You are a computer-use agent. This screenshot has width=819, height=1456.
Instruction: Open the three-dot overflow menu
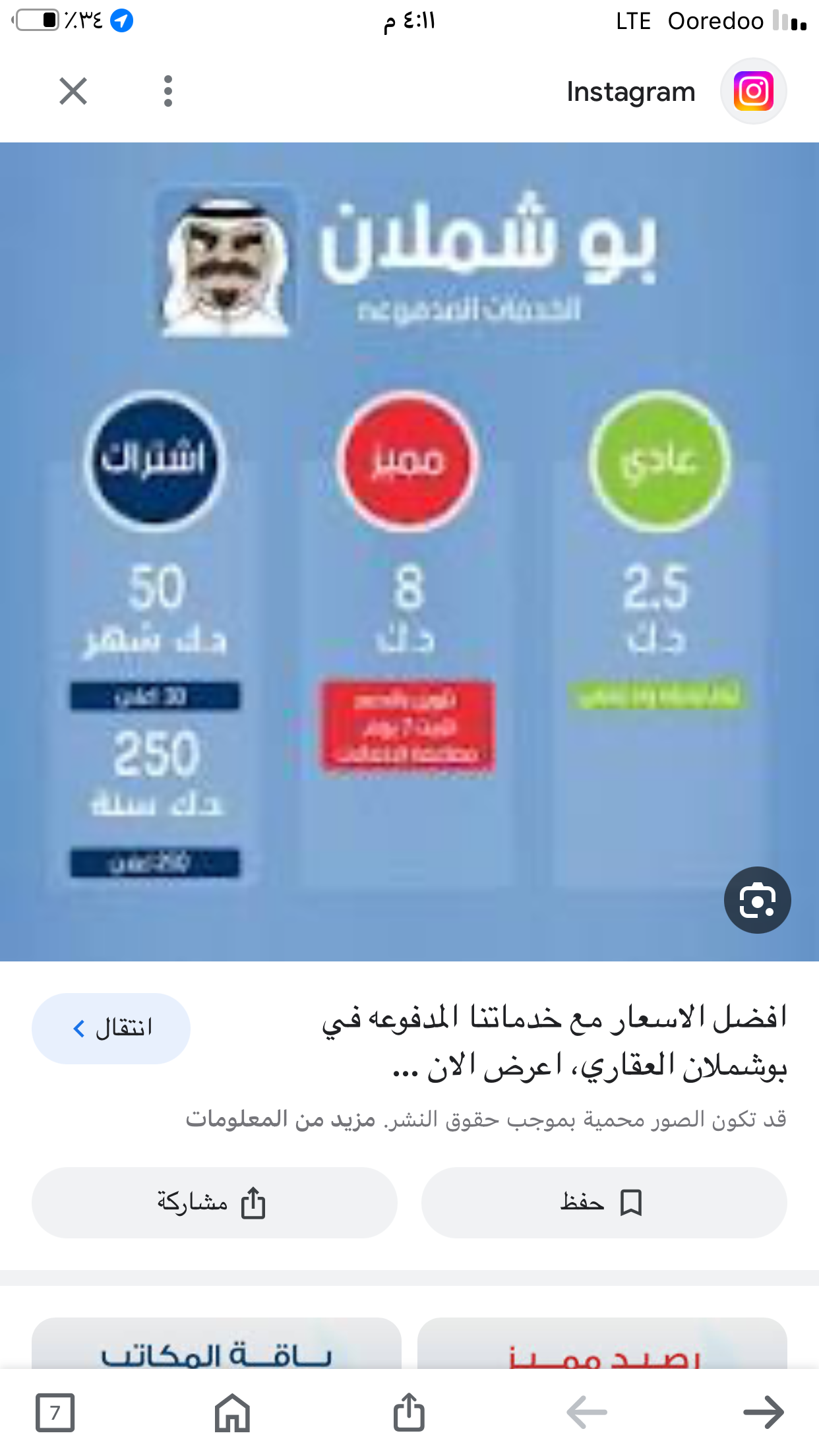[168, 91]
